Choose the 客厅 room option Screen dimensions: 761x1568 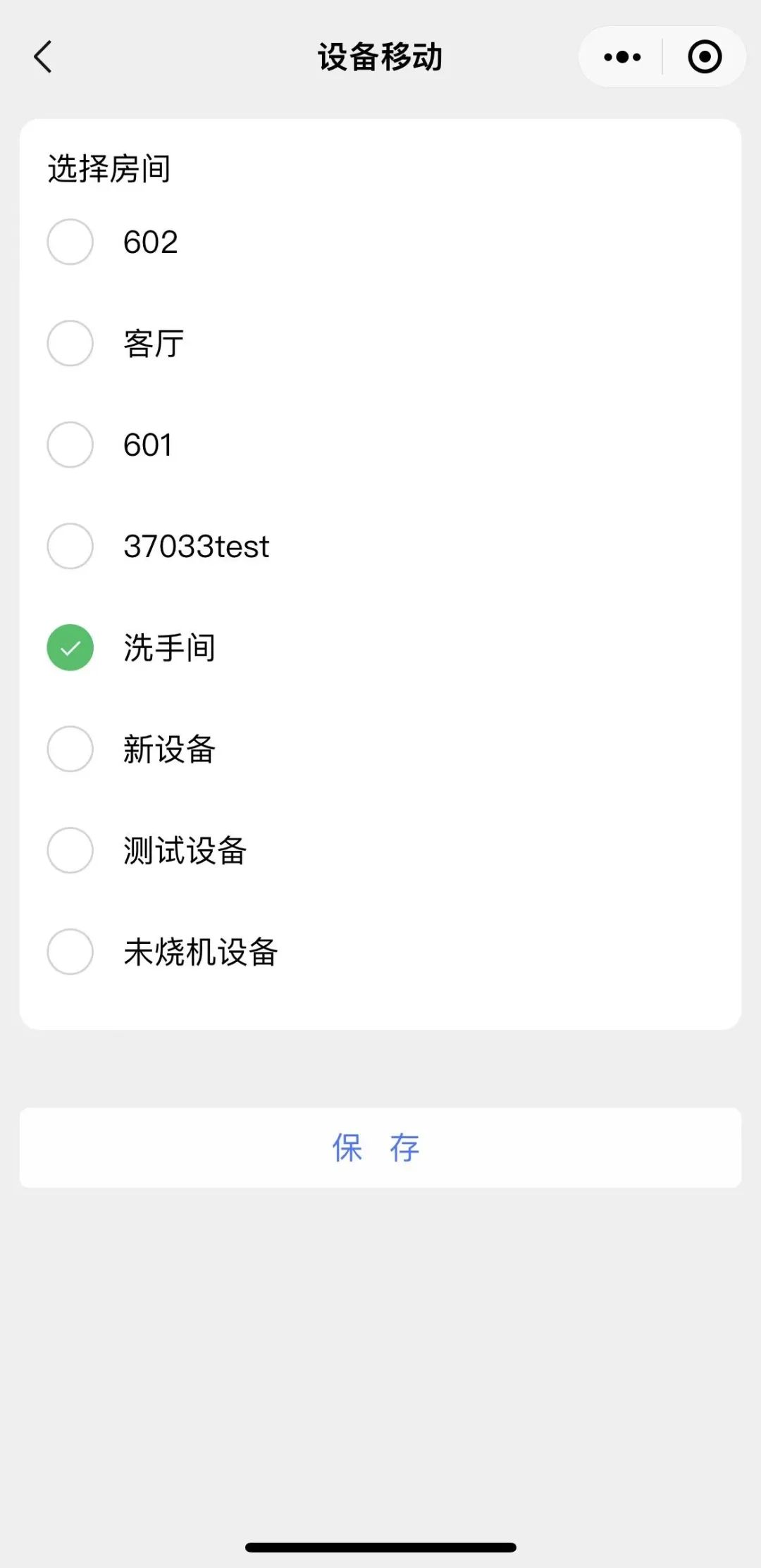[70, 343]
